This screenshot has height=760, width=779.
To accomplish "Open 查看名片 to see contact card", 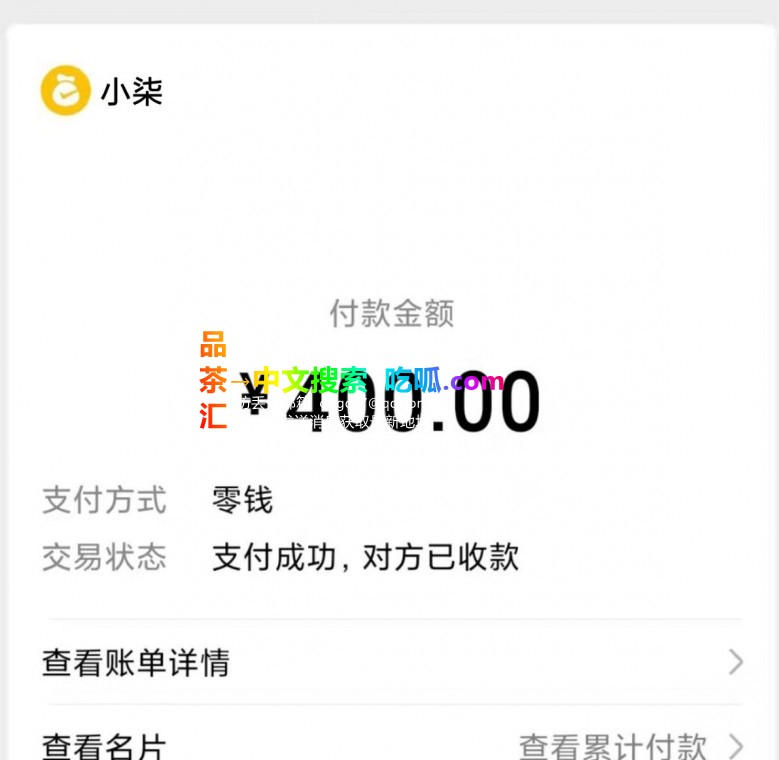I will 104,744.
